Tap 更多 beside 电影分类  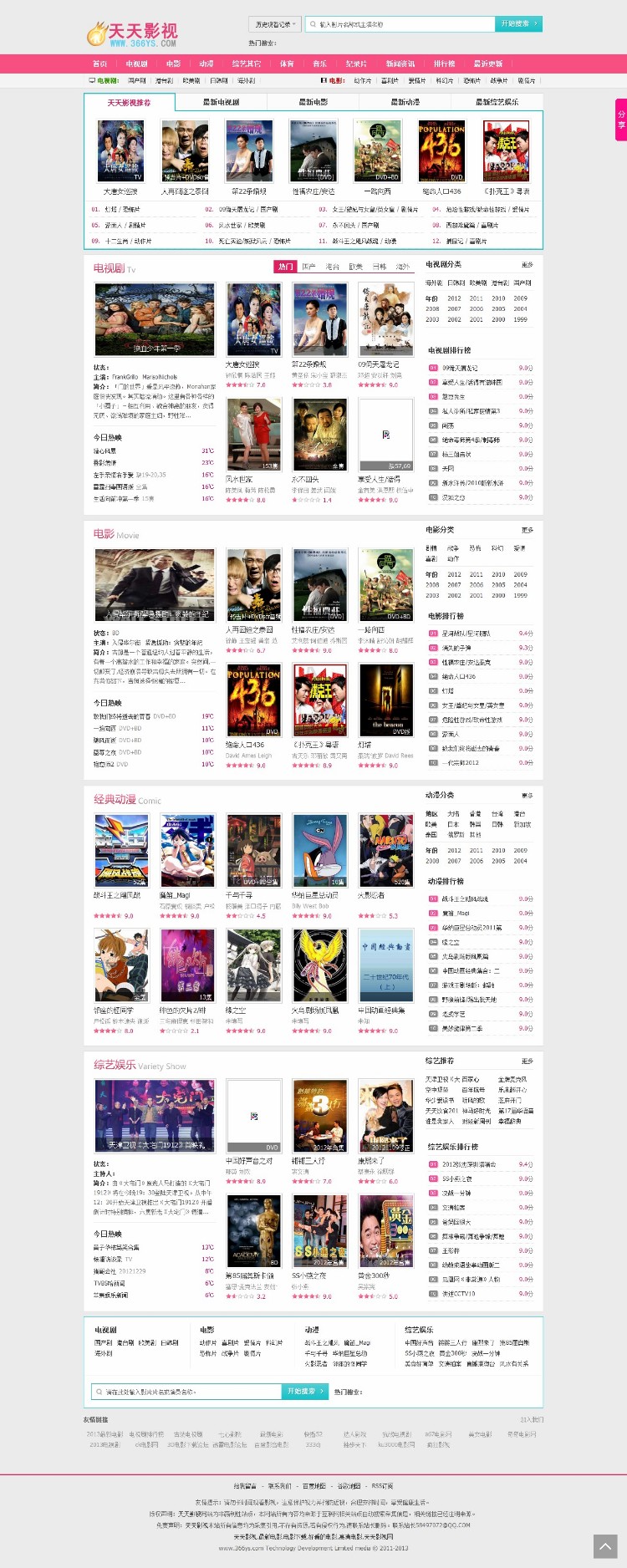click(527, 530)
